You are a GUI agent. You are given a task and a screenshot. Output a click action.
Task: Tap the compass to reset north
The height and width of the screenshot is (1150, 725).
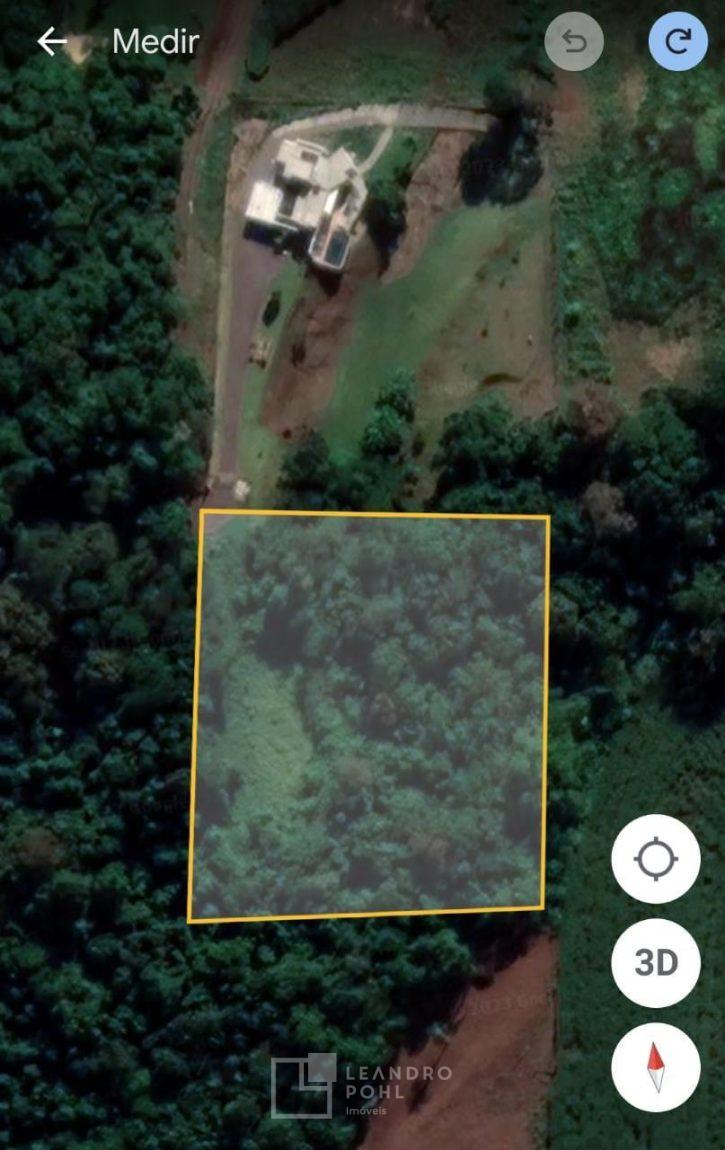[x=656, y=1067]
